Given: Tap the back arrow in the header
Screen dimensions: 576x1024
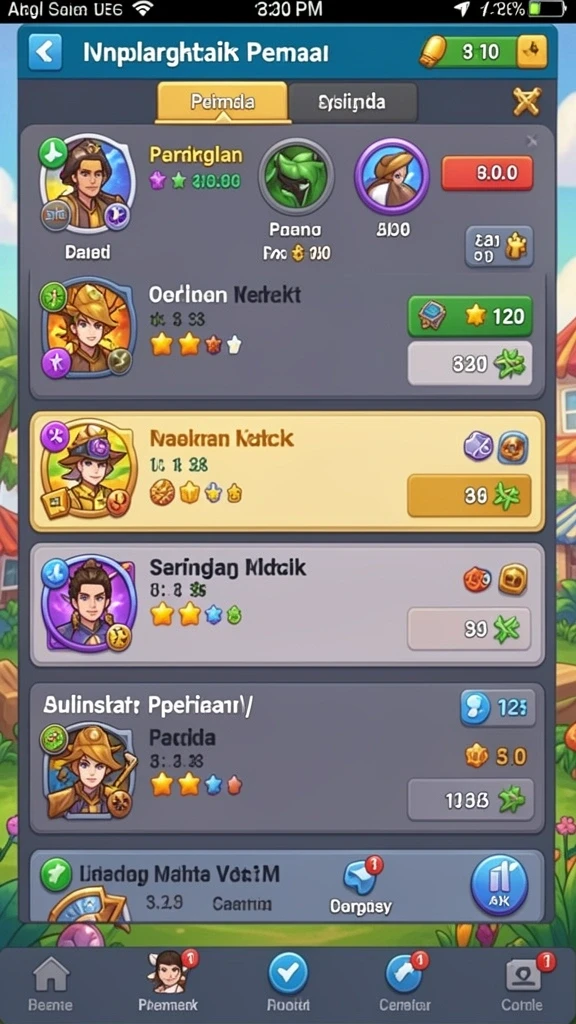Looking at the screenshot, I should [x=45, y=52].
